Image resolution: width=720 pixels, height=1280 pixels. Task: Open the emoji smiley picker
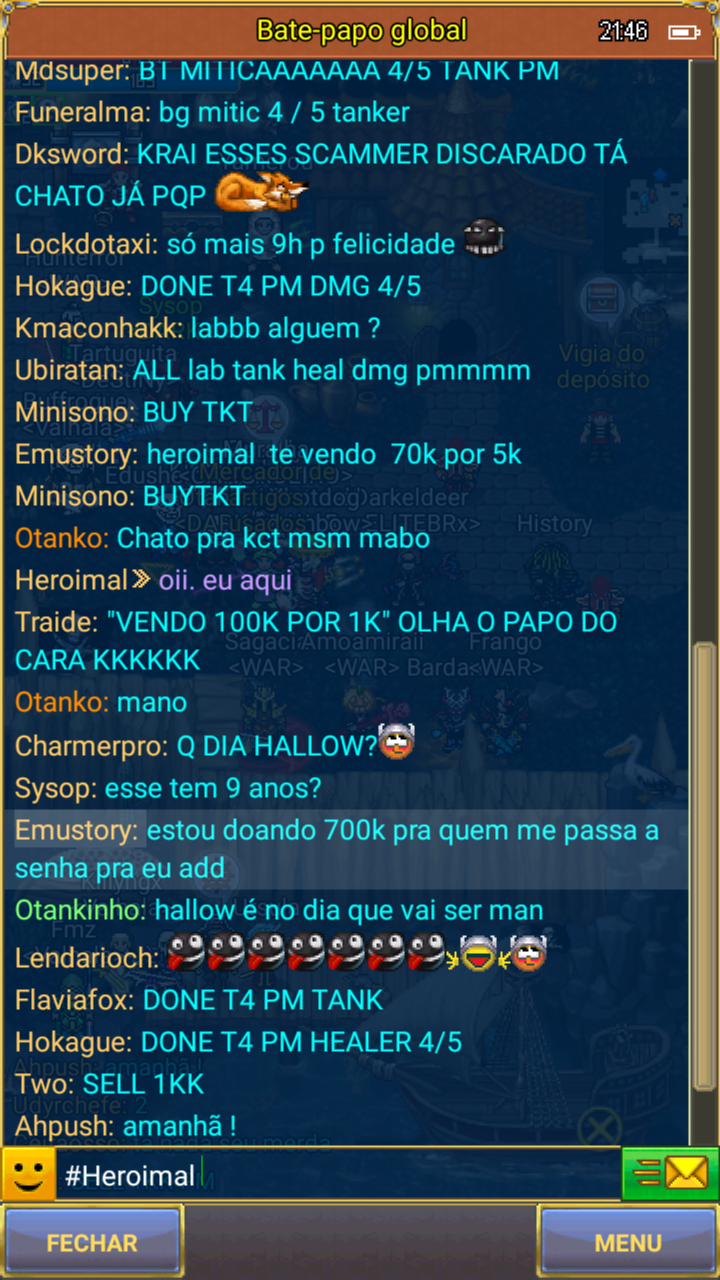click(28, 1174)
